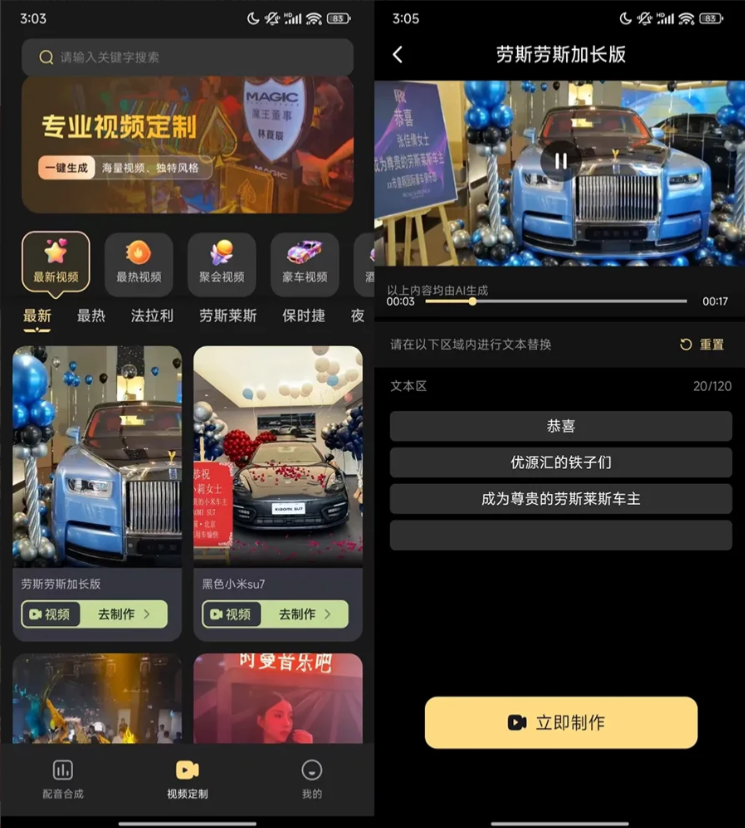This screenshot has width=745, height=828.
Task: Reset text with 重置
Action: [x=702, y=344]
